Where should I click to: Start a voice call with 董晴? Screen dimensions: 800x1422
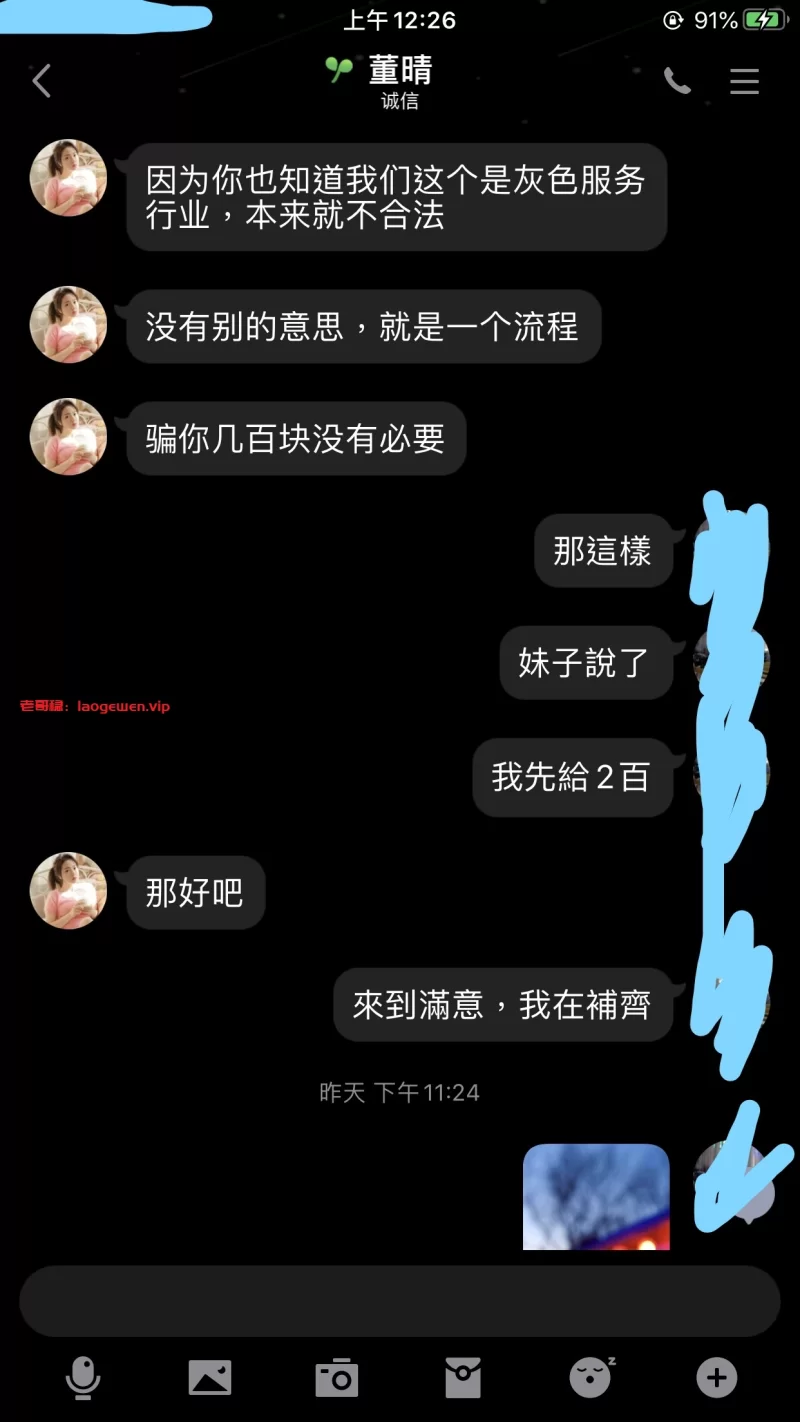pyautogui.click(x=677, y=81)
